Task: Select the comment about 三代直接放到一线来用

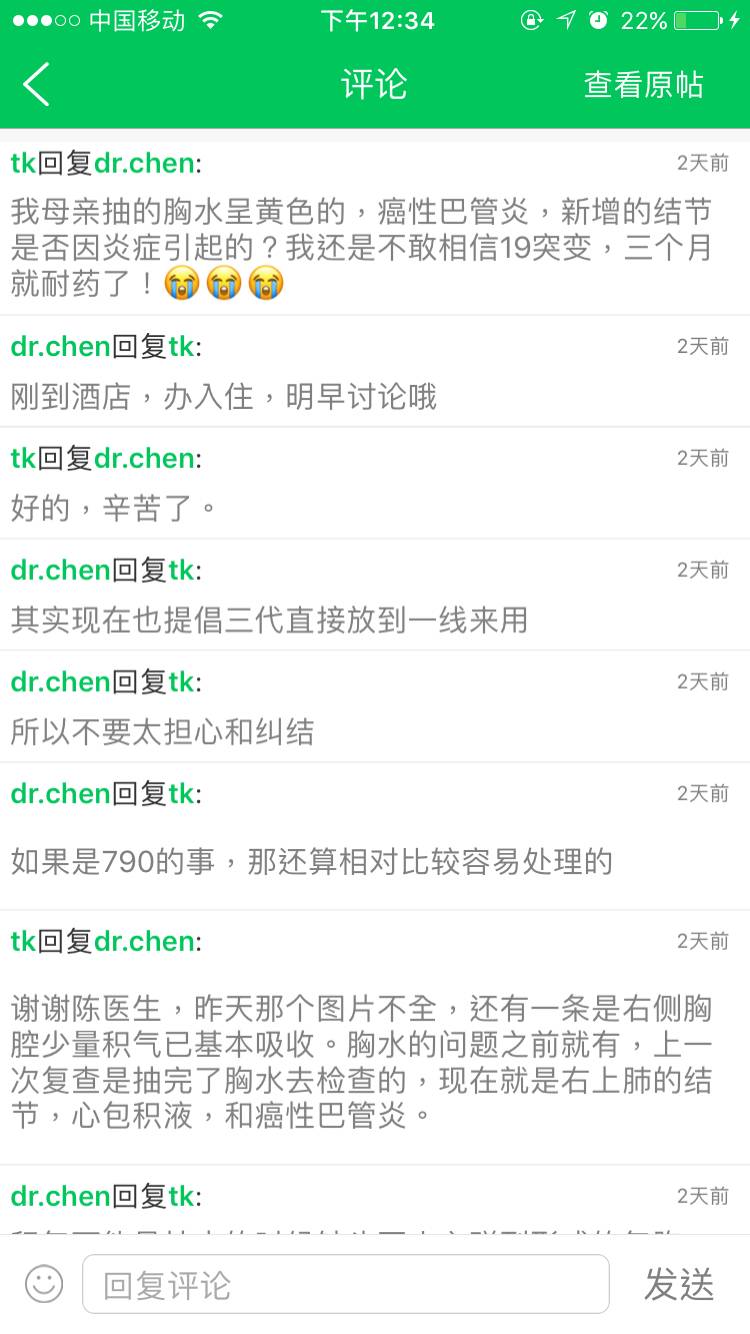Action: tap(269, 621)
